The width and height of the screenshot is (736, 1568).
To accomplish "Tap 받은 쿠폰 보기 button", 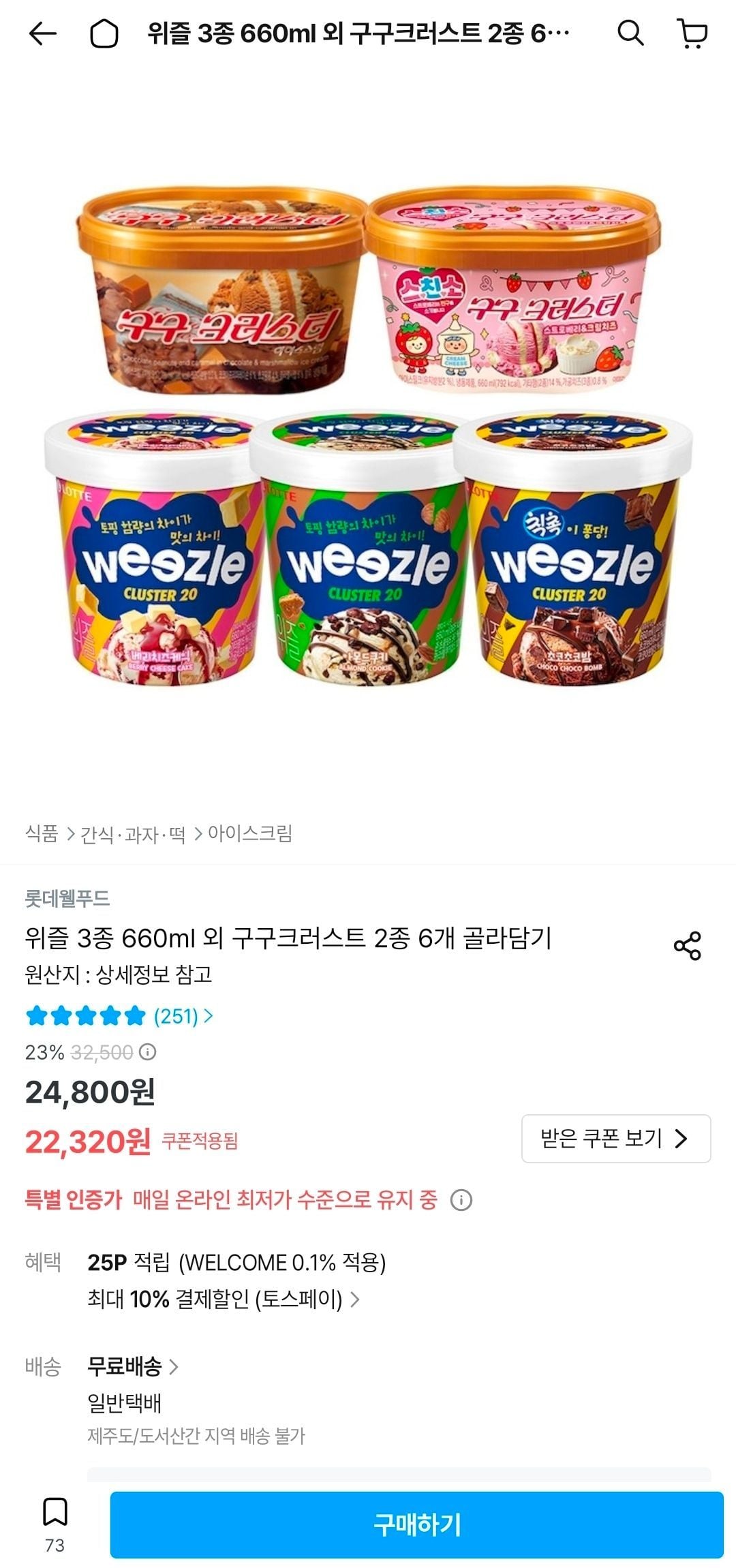I will click(615, 1139).
